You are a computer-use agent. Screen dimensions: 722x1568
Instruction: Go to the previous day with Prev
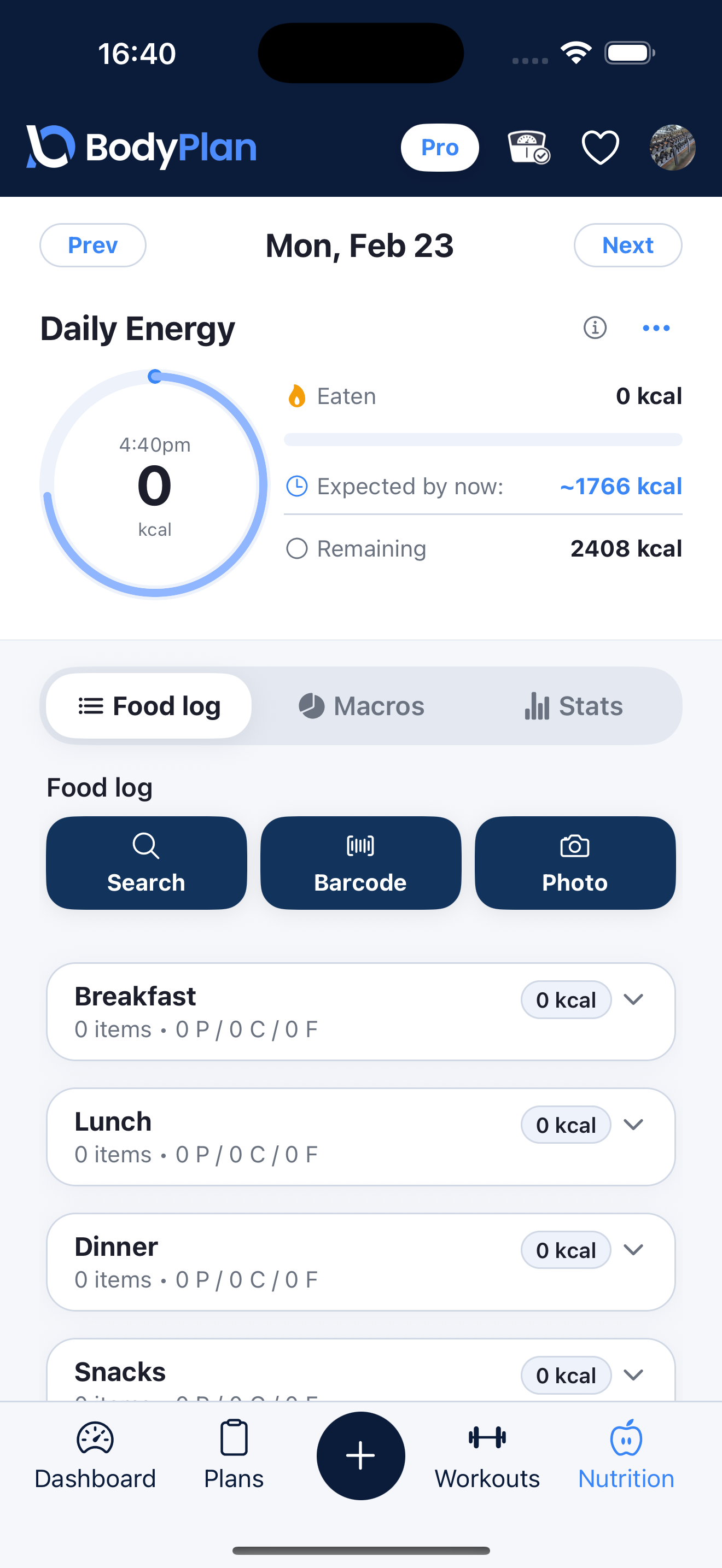(x=92, y=245)
